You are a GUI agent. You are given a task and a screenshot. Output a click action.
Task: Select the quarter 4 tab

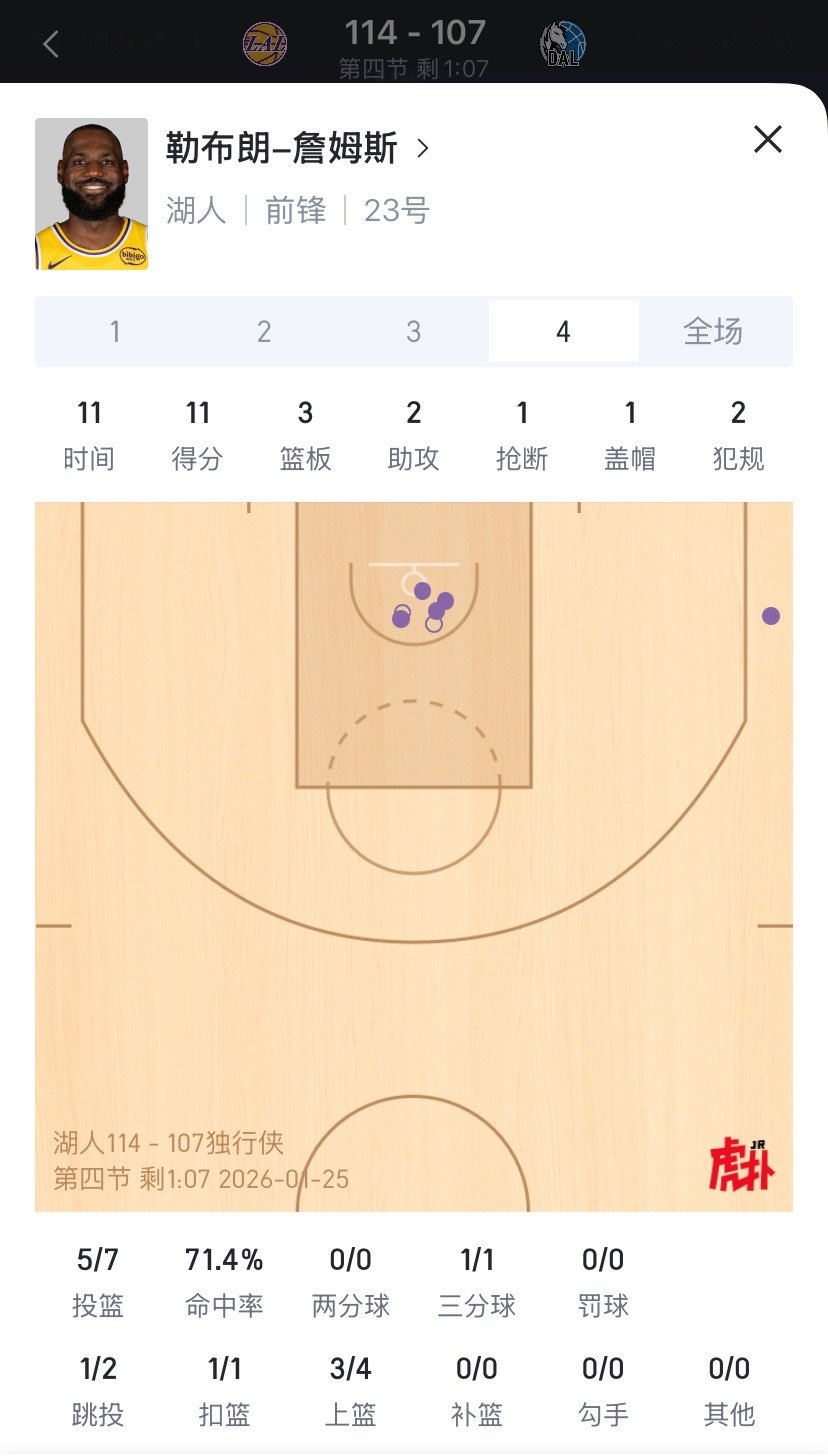pos(563,331)
